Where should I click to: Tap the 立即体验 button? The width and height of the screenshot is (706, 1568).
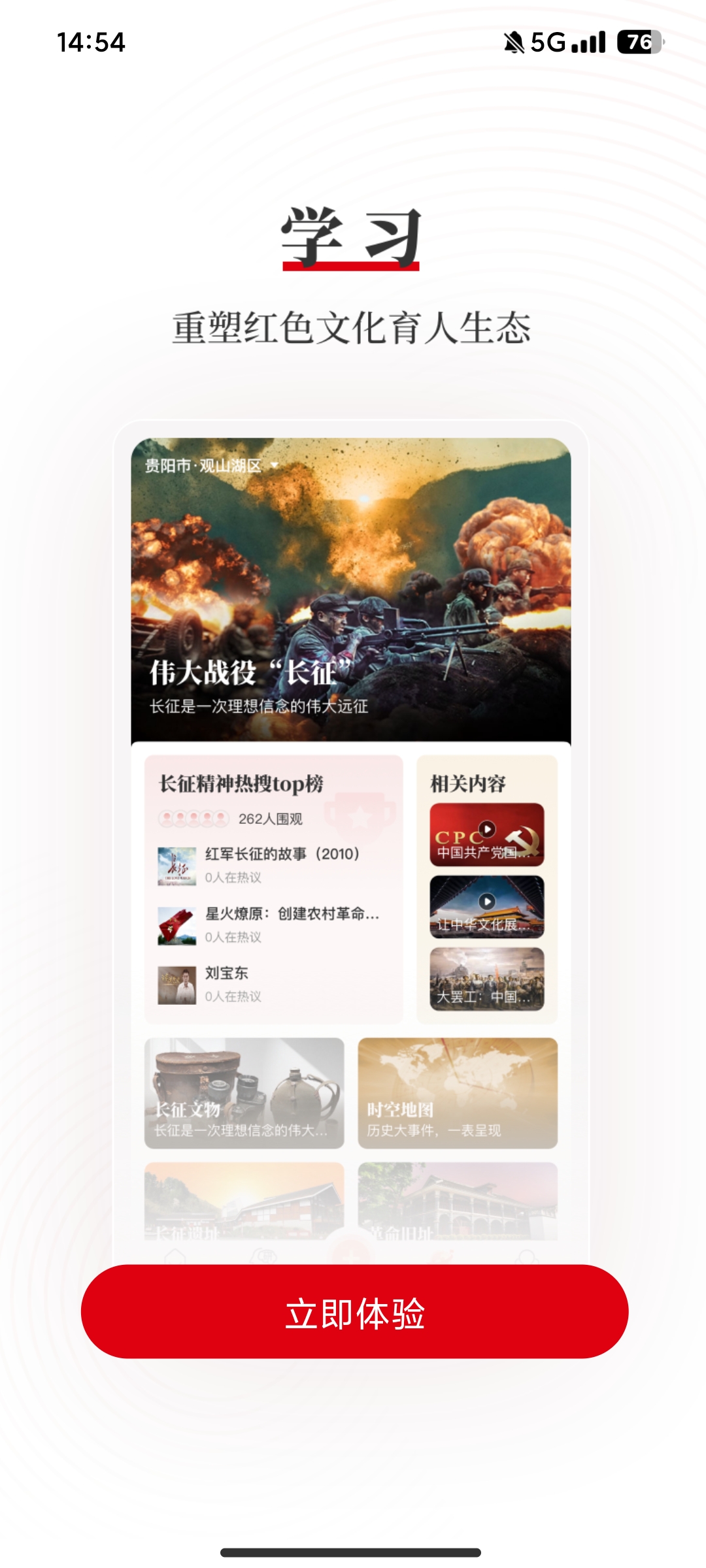coord(354,1313)
